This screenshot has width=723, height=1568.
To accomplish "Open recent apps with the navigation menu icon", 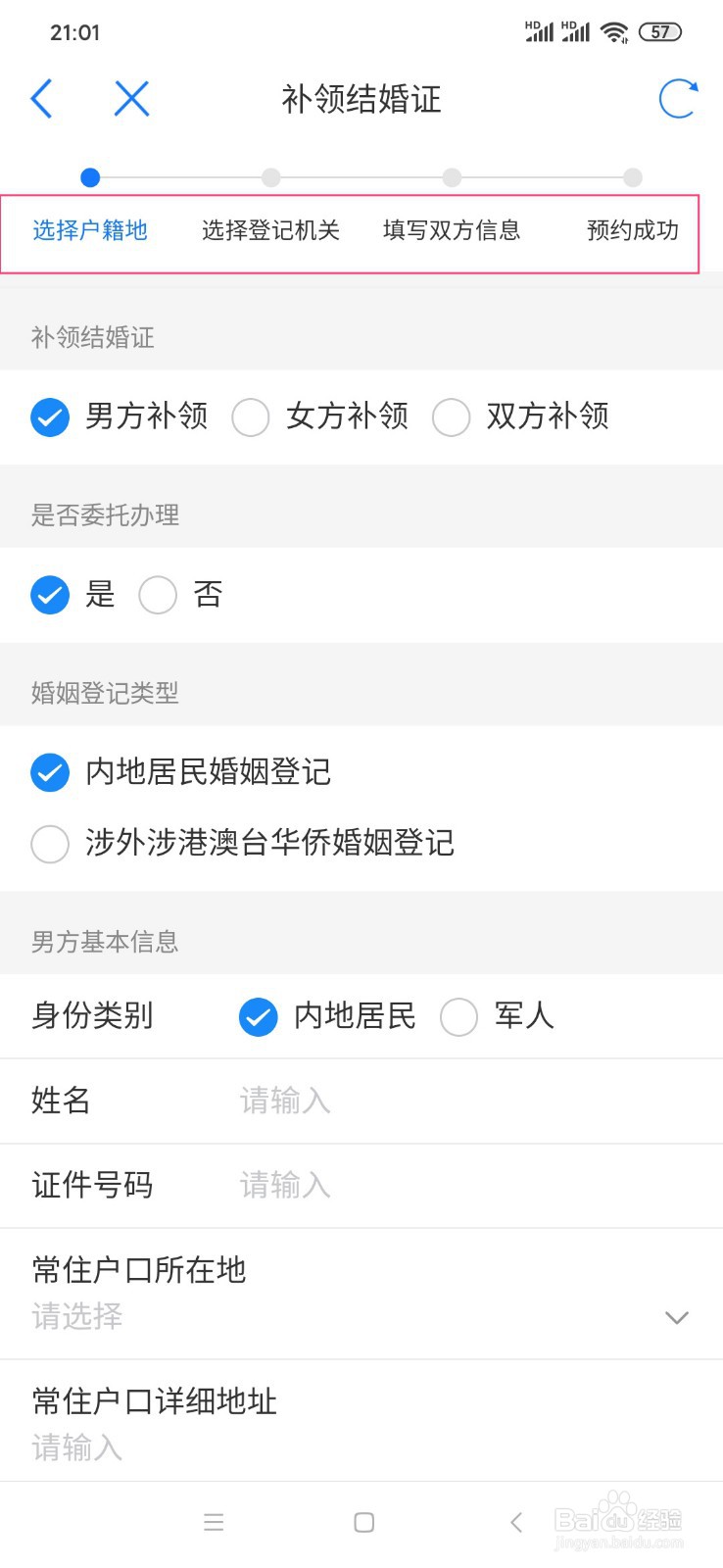I will coord(214,1522).
